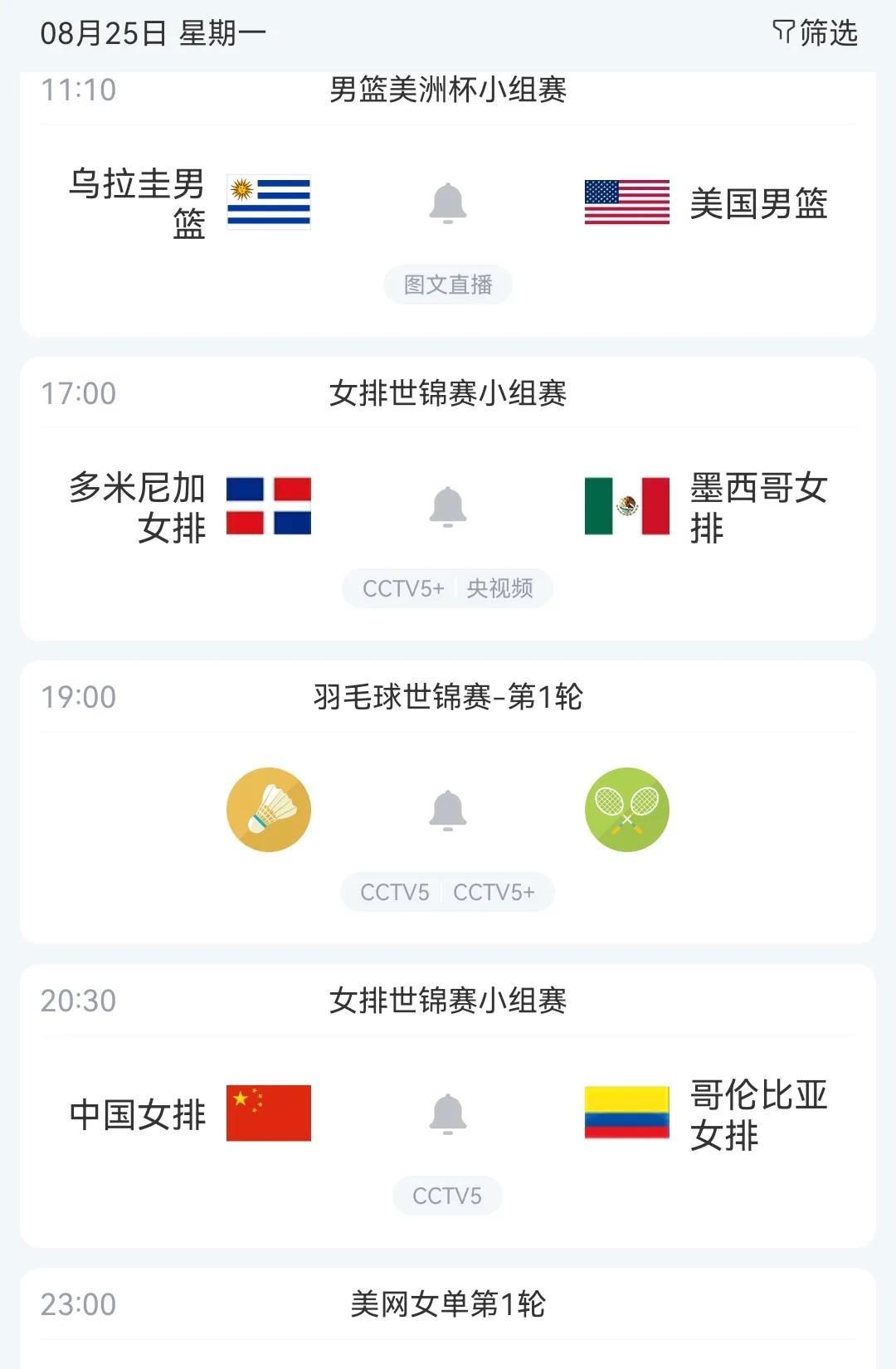Set reminder for 乌拉圭男篮 vs 美国男篮

coord(448,202)
